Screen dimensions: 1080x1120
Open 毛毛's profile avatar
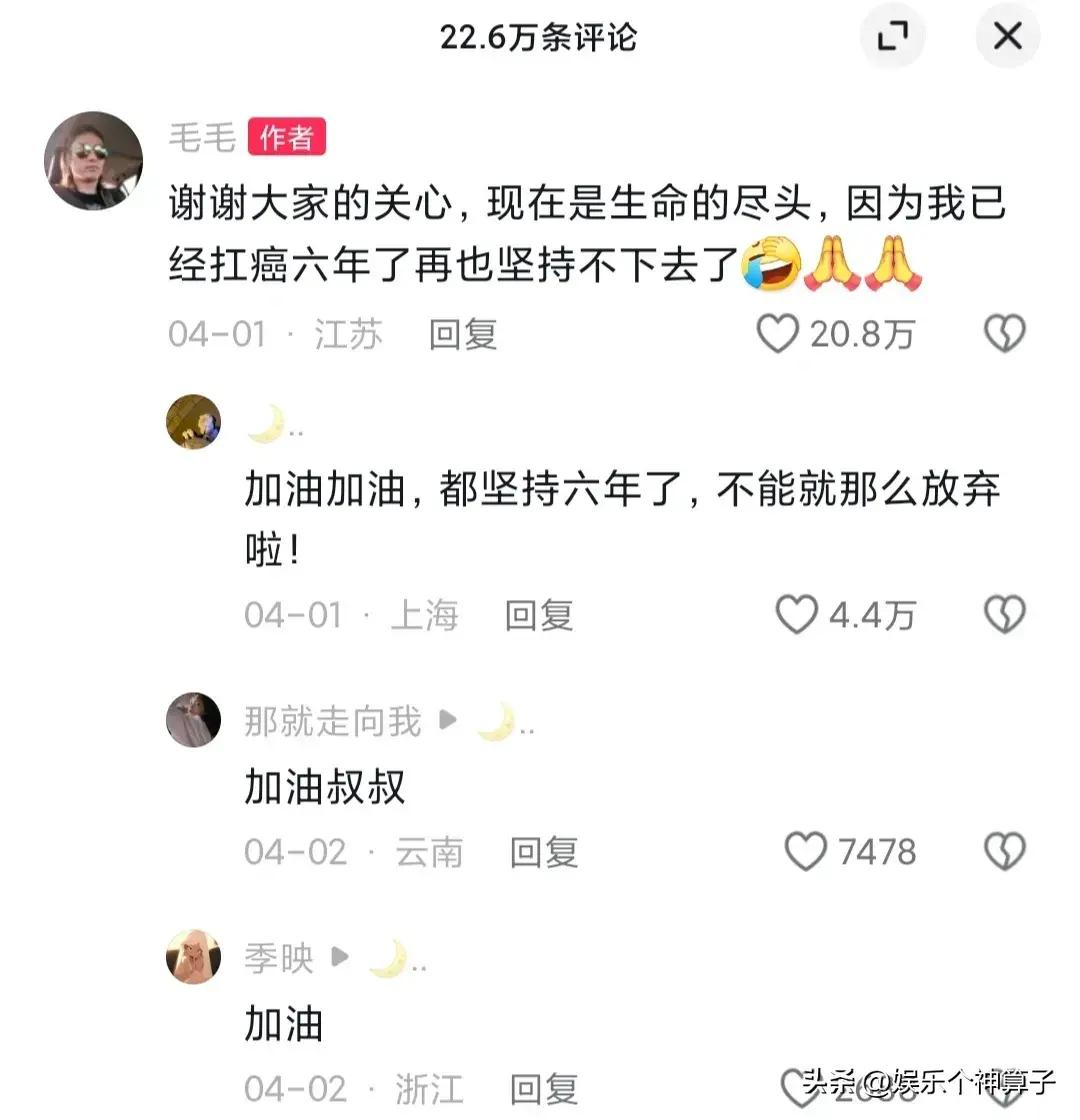click(94, 161)
